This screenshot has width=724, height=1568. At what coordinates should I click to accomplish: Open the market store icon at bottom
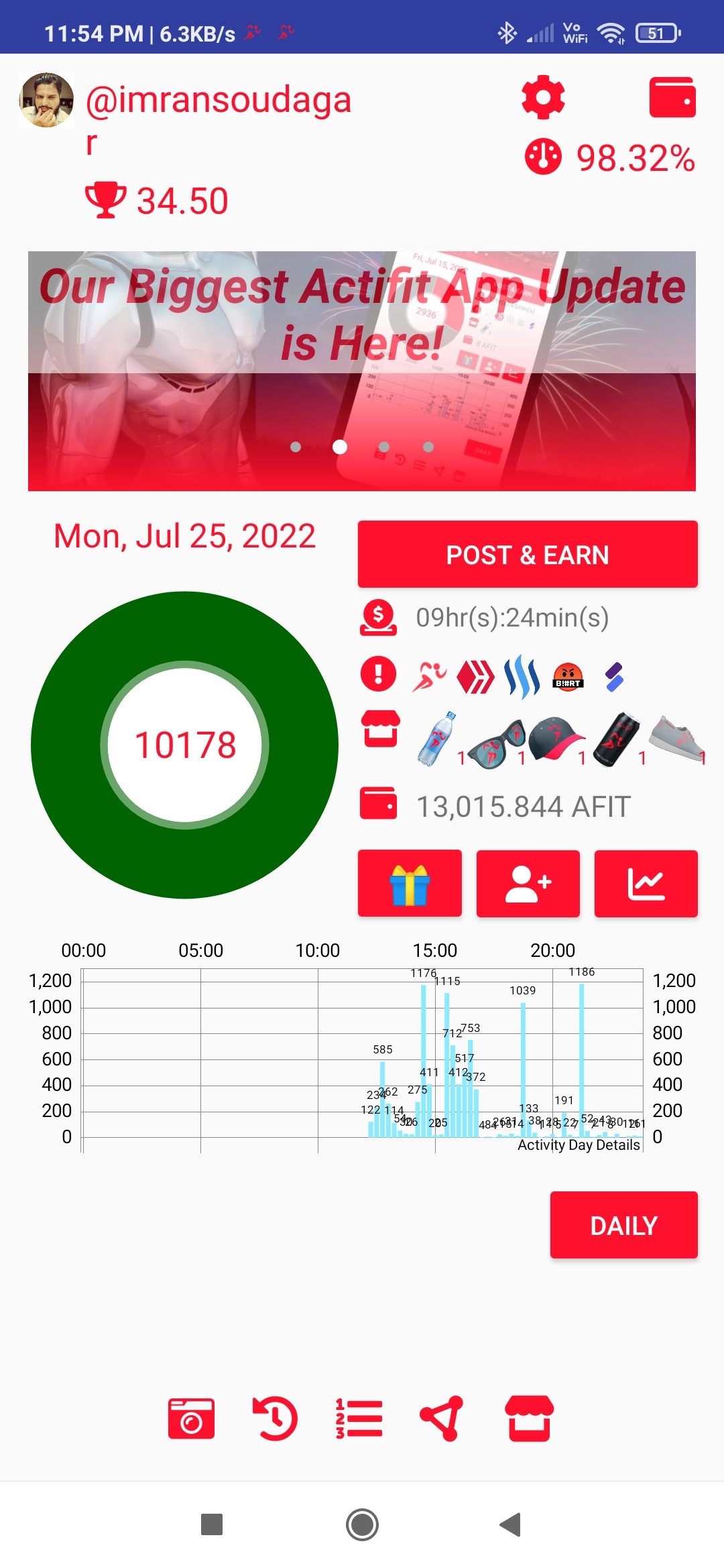[529, 1419]
